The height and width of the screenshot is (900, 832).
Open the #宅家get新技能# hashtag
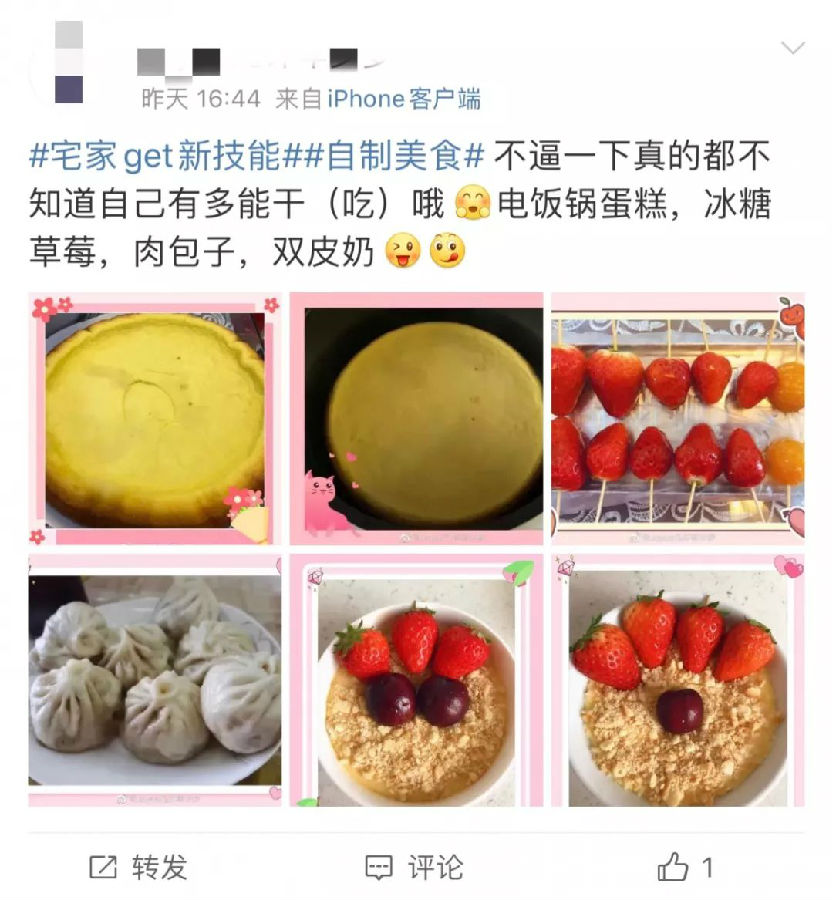click(x=156, y=155)
